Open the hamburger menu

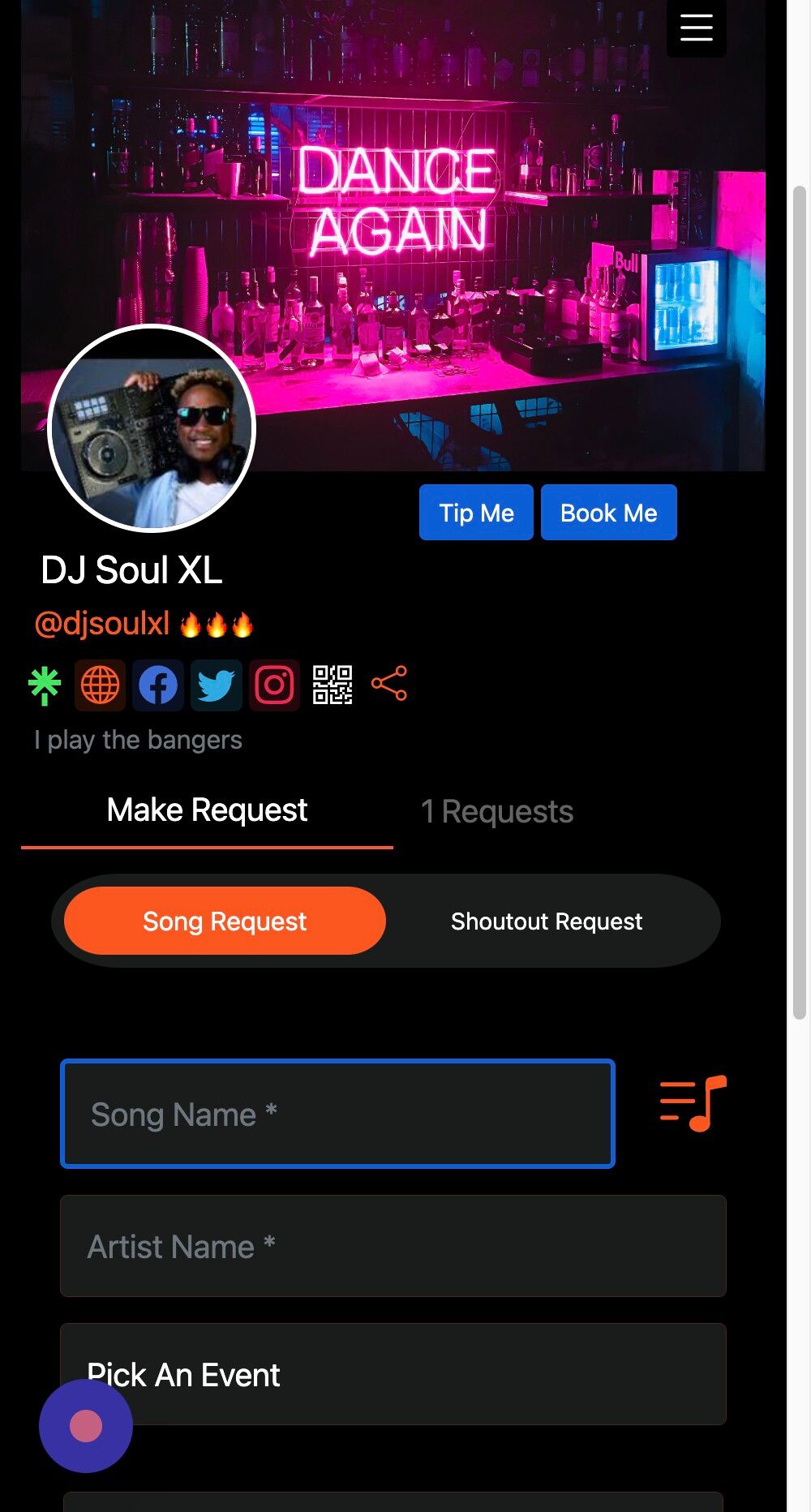pos(696,28)
